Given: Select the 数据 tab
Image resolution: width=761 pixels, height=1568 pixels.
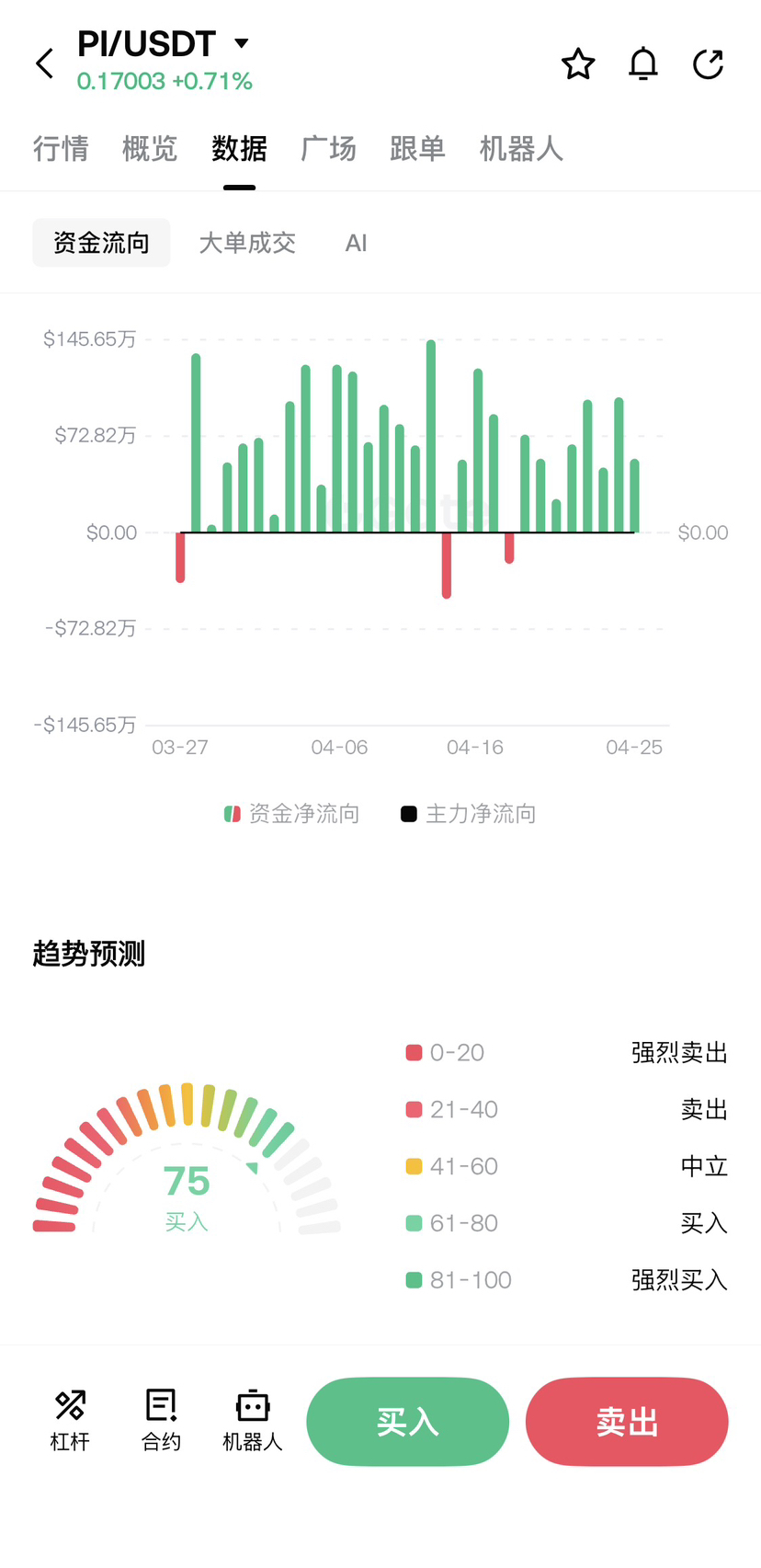Looking at the screenshot, I should 239,148.
